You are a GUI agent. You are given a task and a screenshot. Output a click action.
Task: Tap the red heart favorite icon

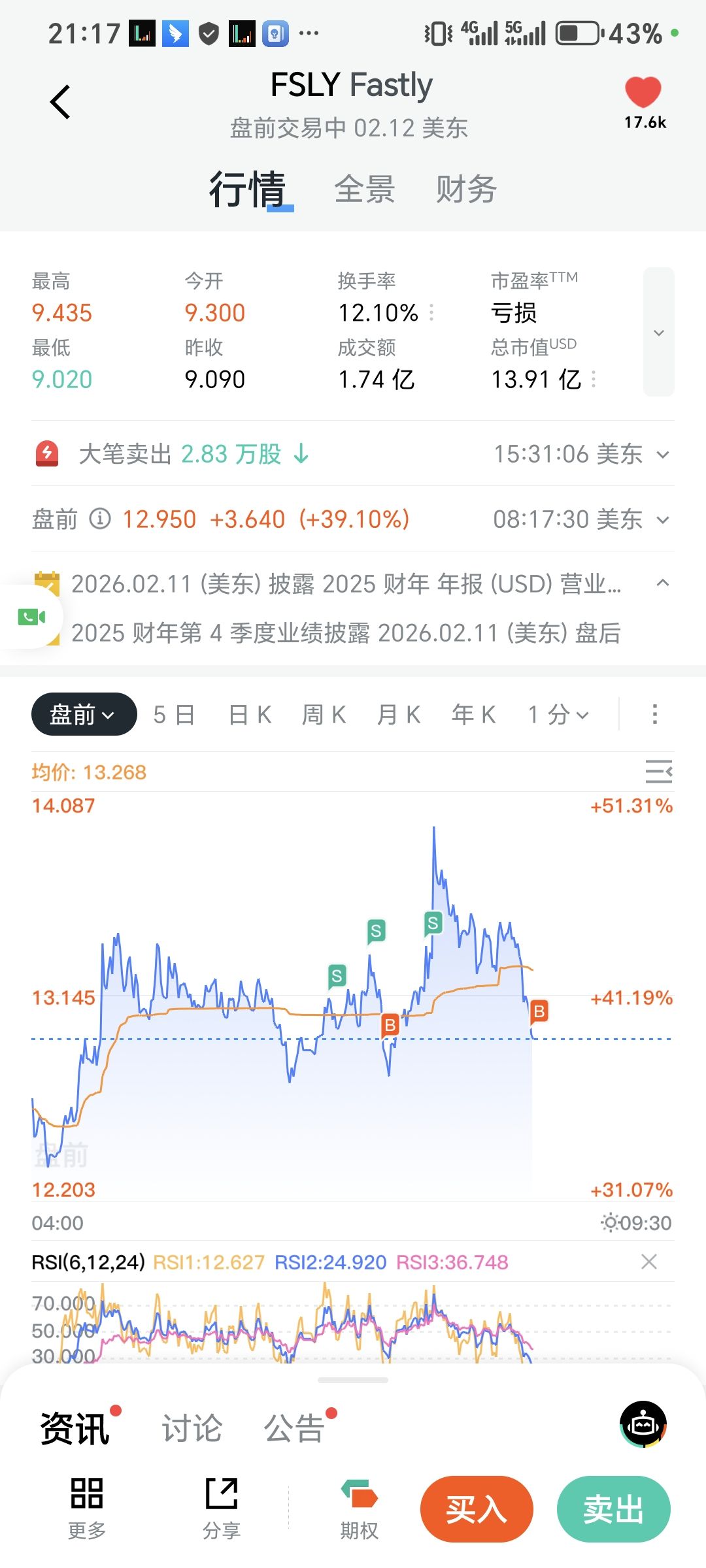point(643,92)
